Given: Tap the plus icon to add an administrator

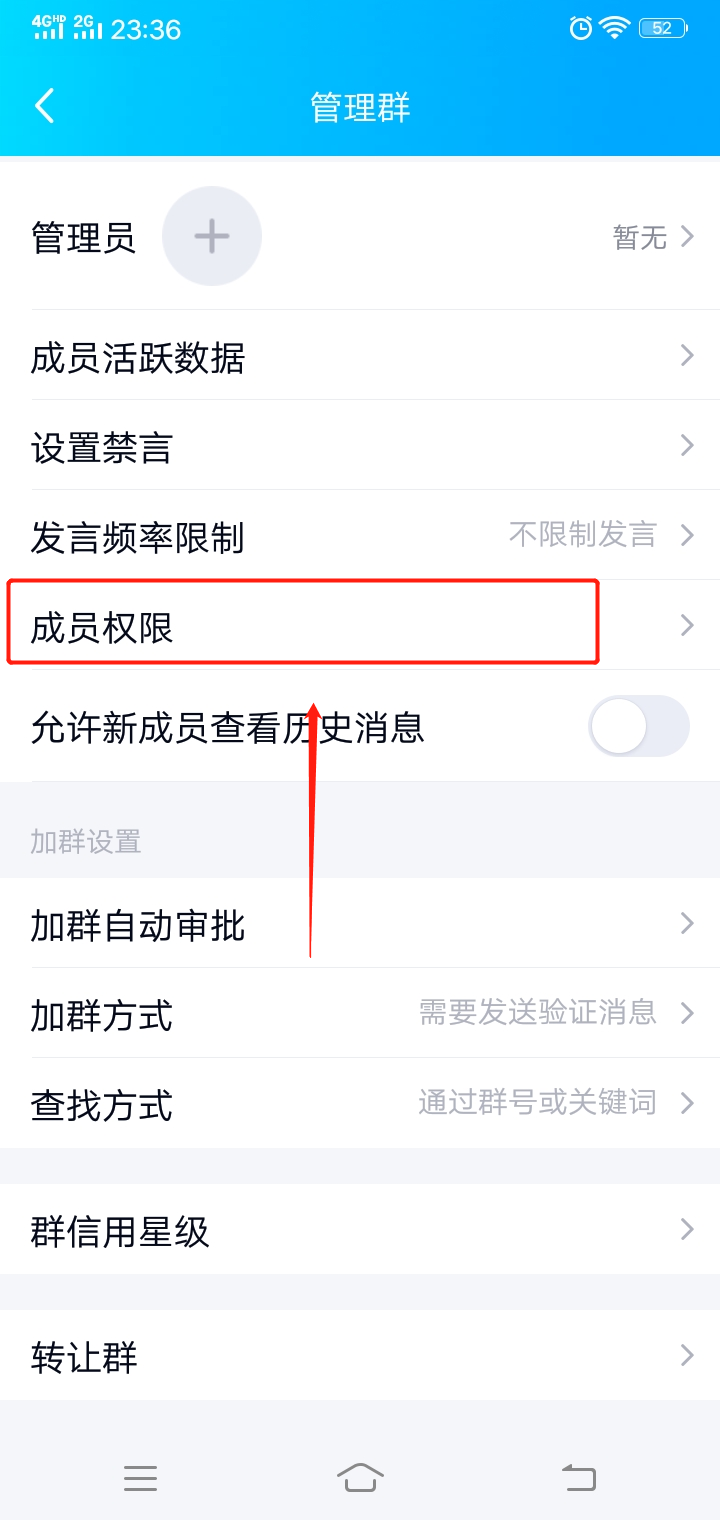Looking at the screenshot, I should 212,236.
